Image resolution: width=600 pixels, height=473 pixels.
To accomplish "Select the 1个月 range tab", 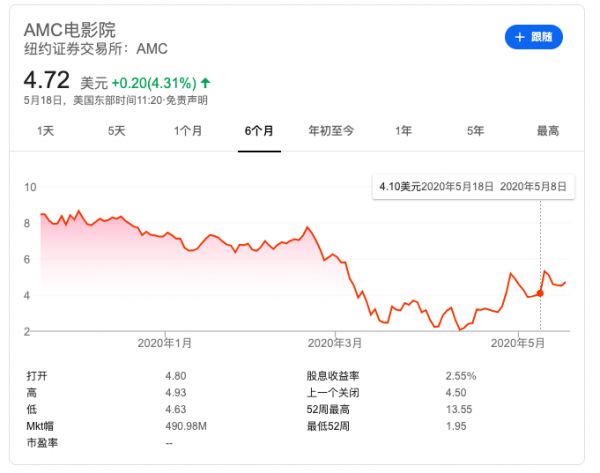I will (x=188, y=131).
